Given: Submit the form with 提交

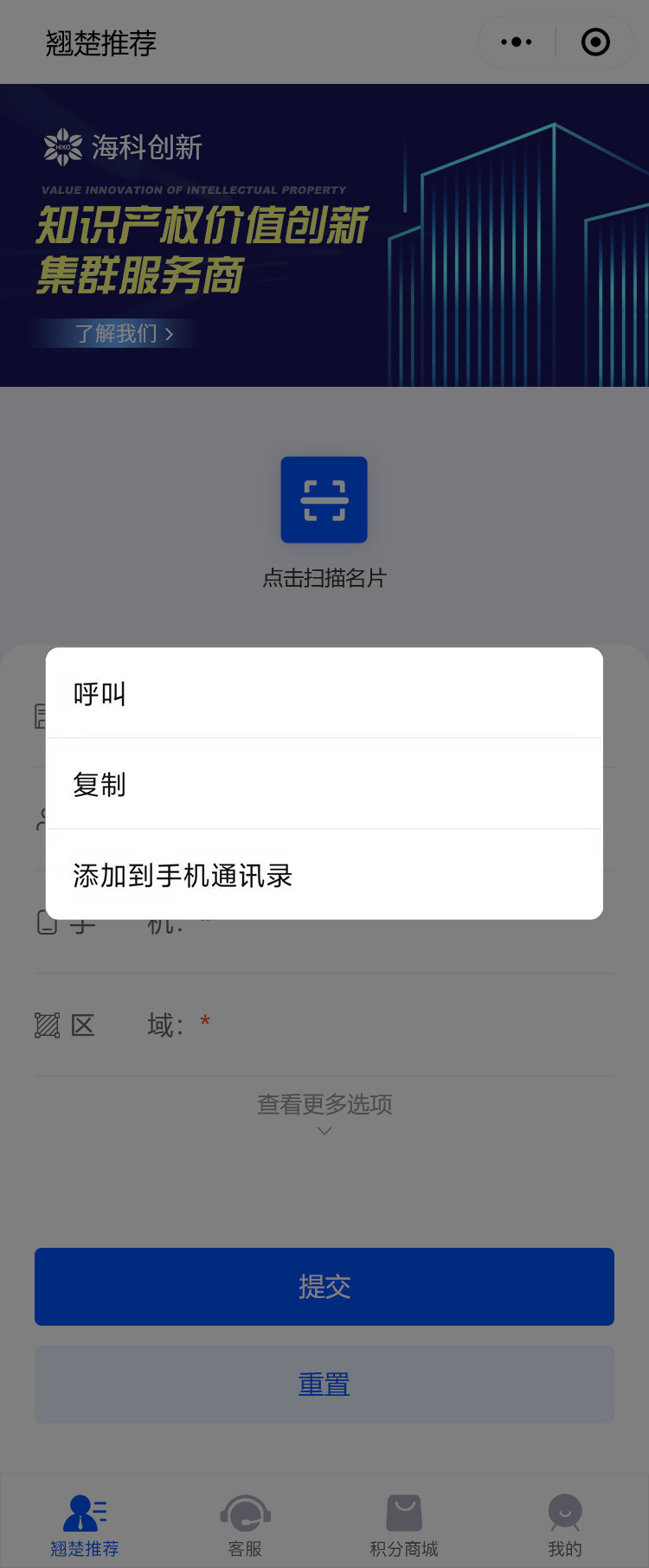Looking at the screenshot, I should [x=324, y=1286].
